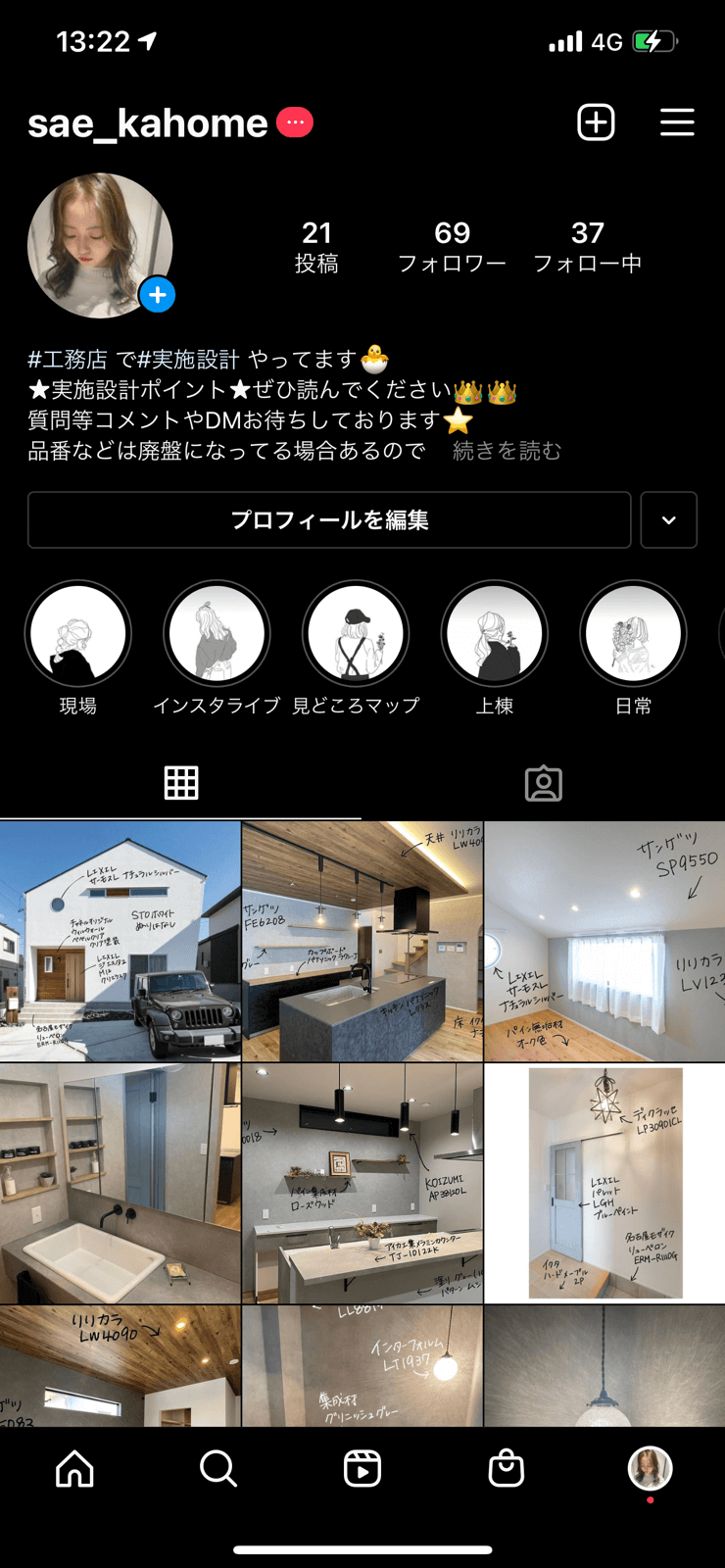
Task: Open the 現場 story highlight
Action: pos(78,634)
